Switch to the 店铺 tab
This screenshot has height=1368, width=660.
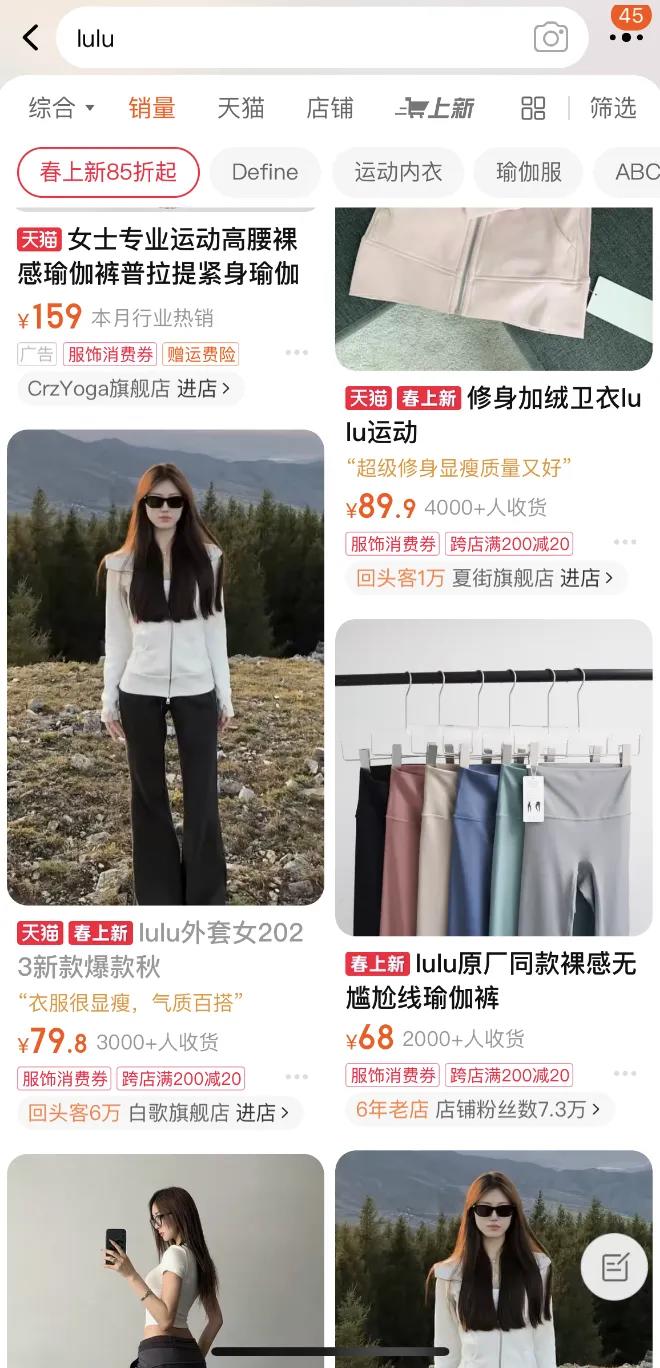pyautogui.click(x=330, y=108)
